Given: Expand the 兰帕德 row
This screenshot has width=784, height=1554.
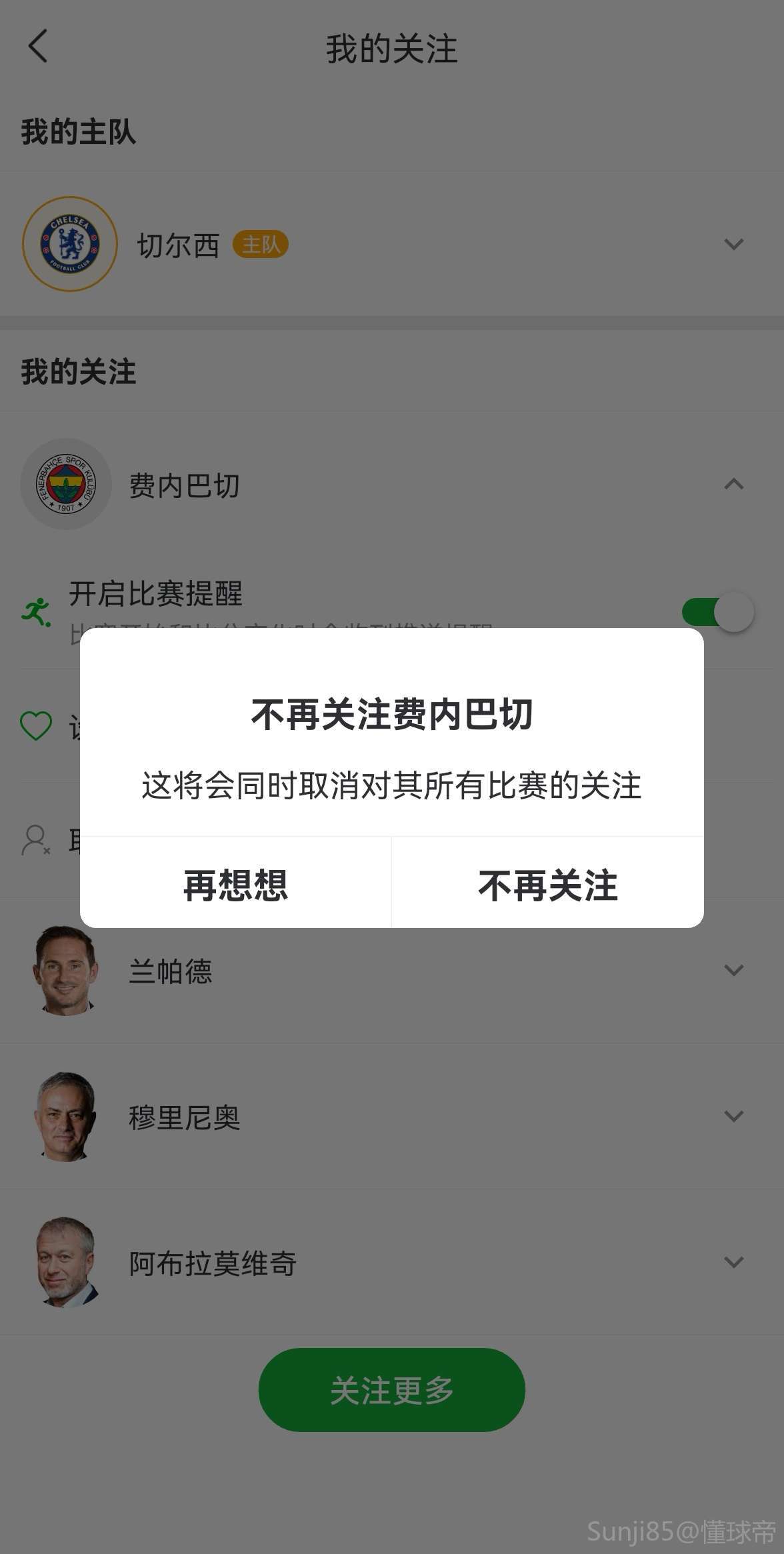Looking at the screenshot, I should pyautogui.click(x=733, y=971).
